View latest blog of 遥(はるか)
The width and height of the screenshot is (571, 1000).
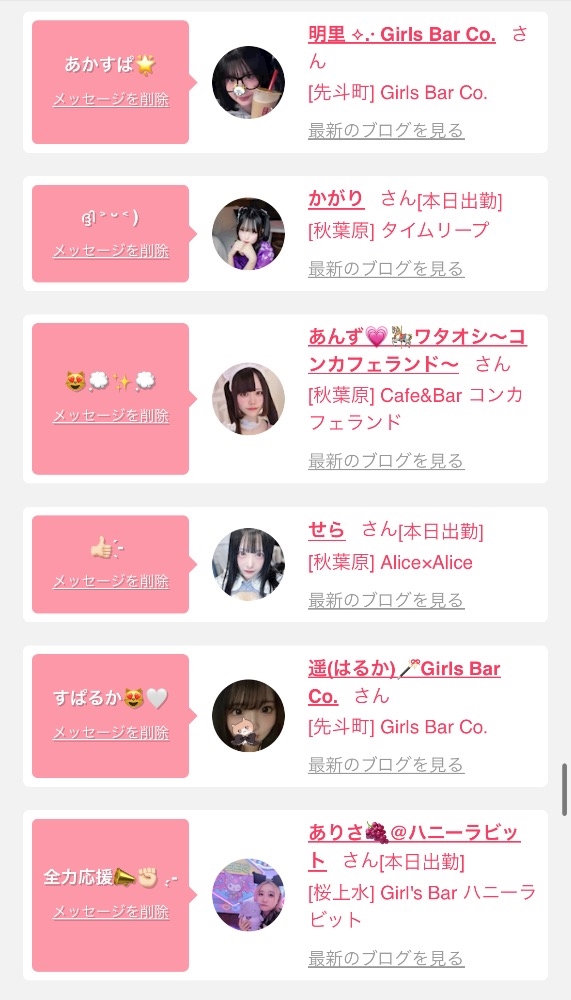386,765
